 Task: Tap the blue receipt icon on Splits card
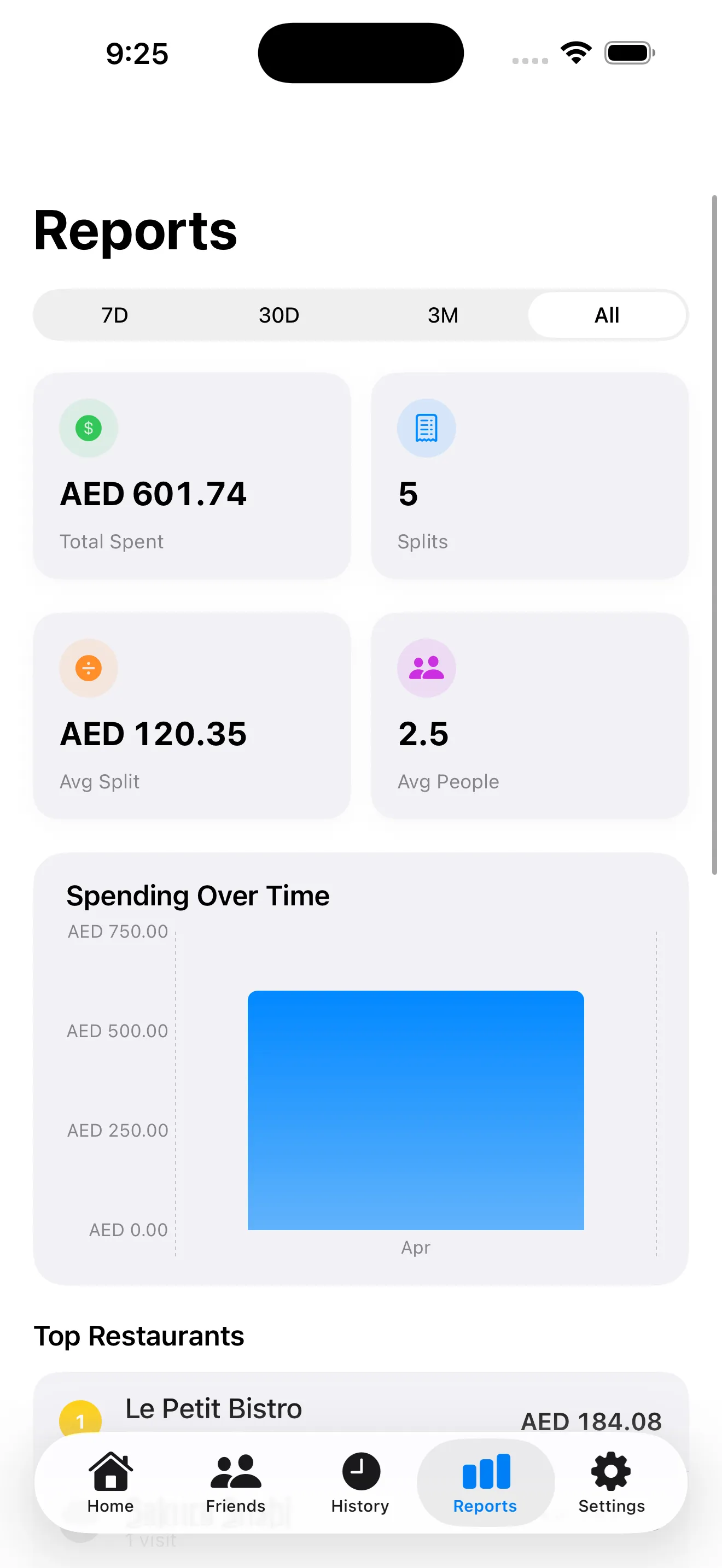coord(426,428)
